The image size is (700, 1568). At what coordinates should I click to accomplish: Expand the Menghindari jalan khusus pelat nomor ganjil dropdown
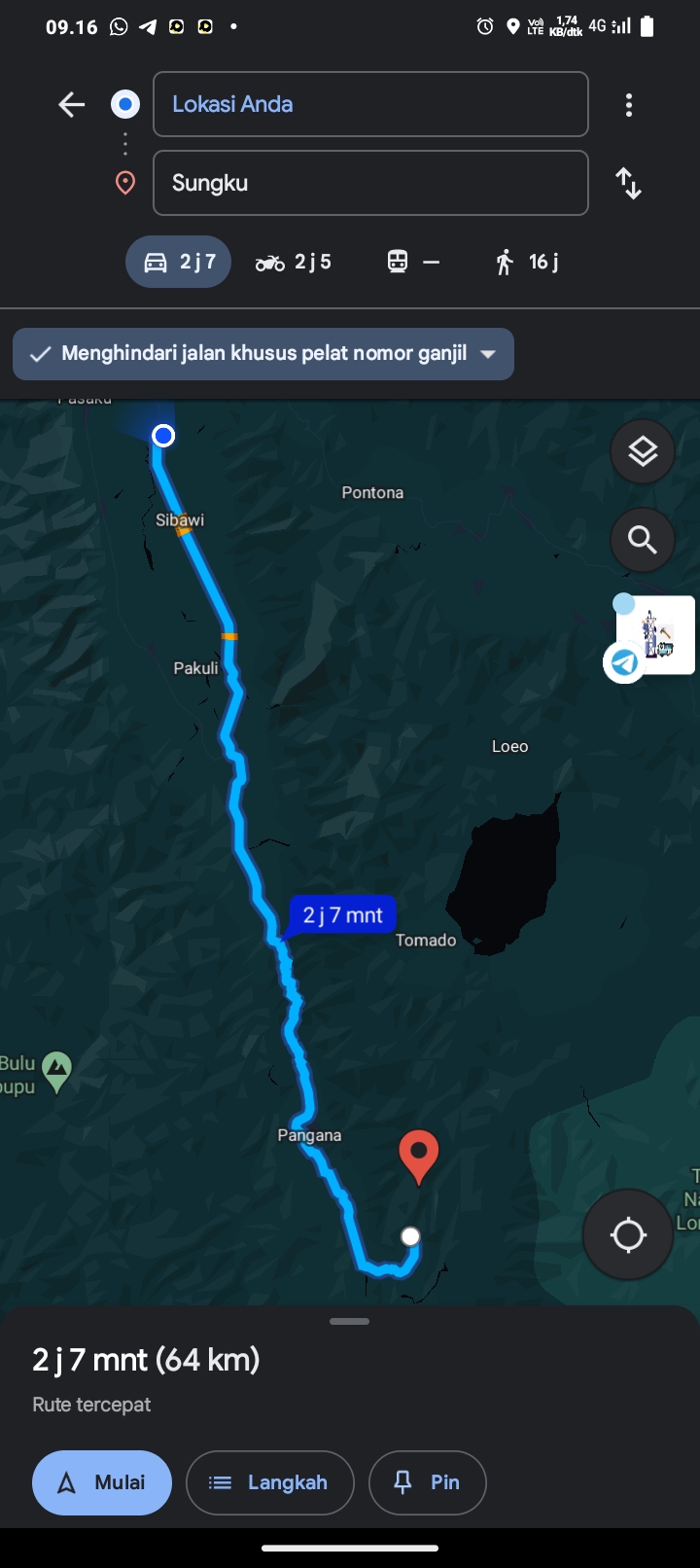pos(263,354)
